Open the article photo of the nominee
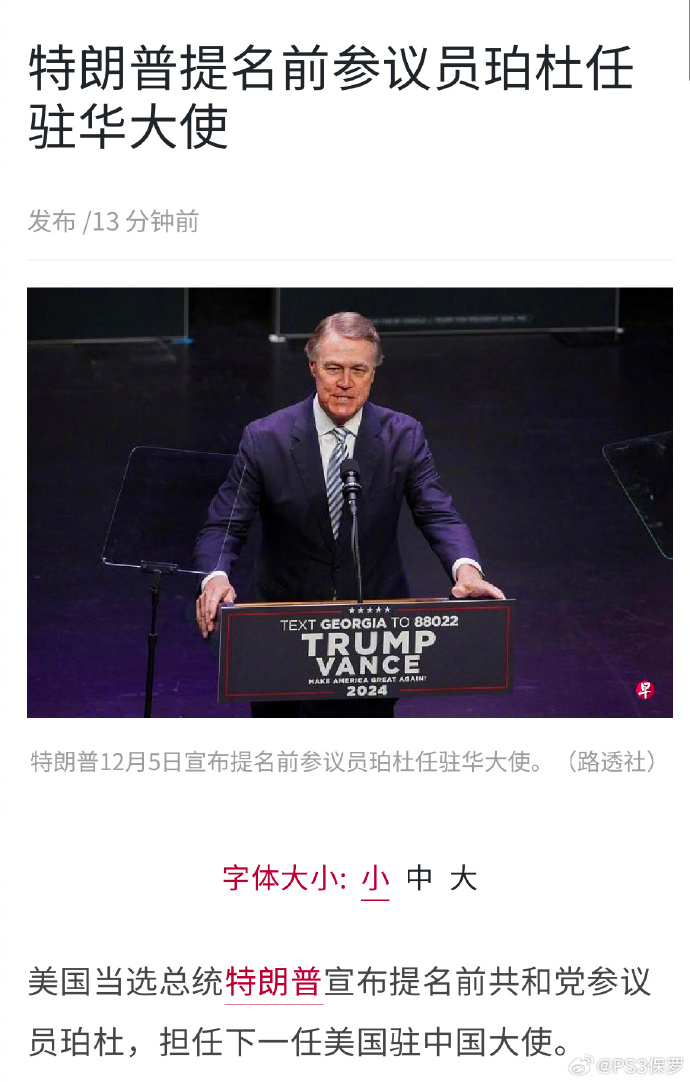The width and height of the screenshot is (690, 1082). [349, 502]
